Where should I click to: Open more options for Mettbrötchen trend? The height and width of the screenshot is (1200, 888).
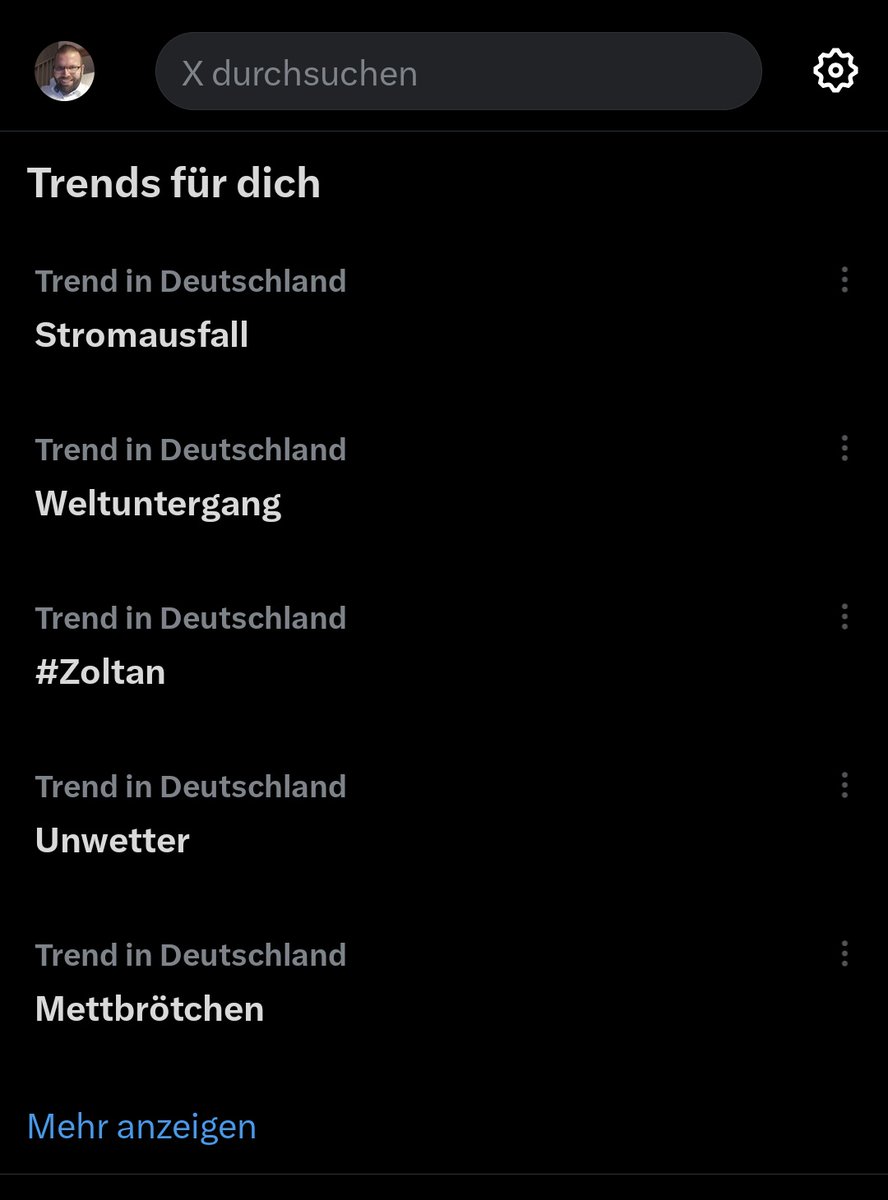pos(844,954)
